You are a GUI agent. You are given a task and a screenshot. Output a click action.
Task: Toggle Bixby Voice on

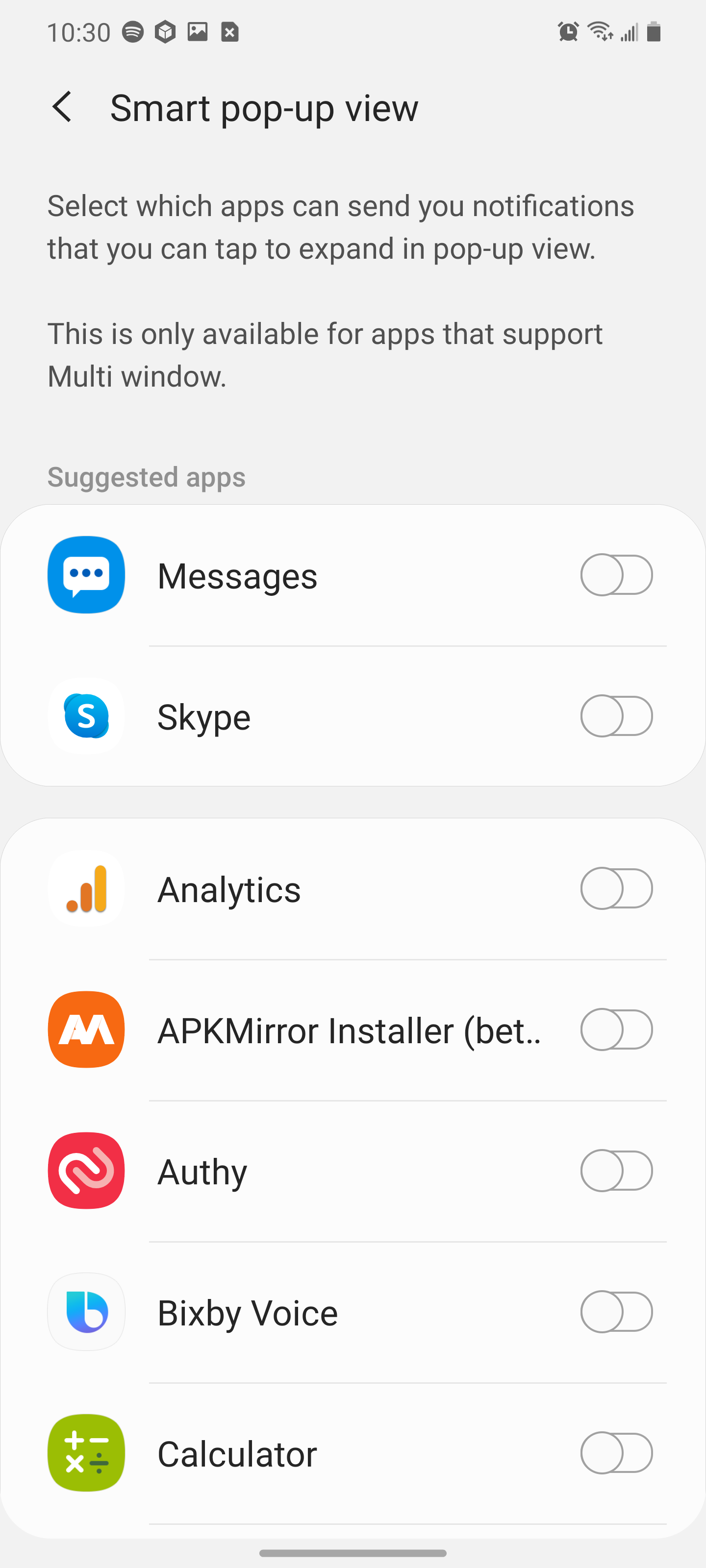[616, 1312]
